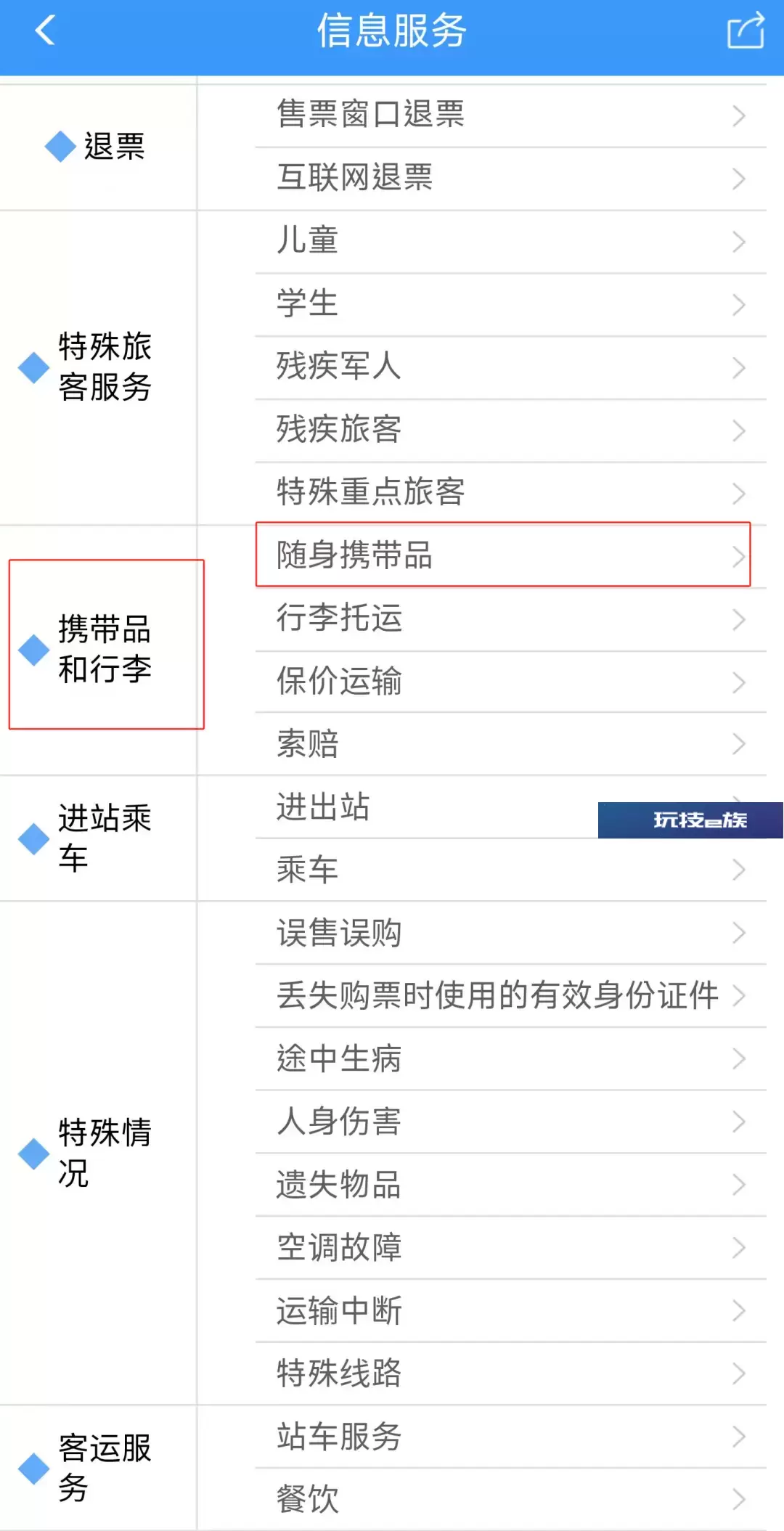Tap the share icon in the header
This screenshot has width=784, height=1531.
pos(746,30)
